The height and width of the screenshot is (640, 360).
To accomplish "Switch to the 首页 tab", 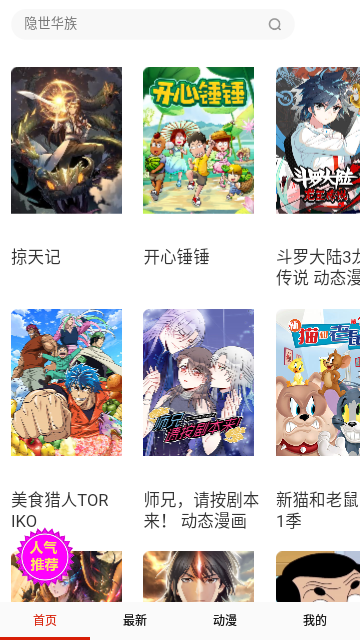I will pos(45,620).
